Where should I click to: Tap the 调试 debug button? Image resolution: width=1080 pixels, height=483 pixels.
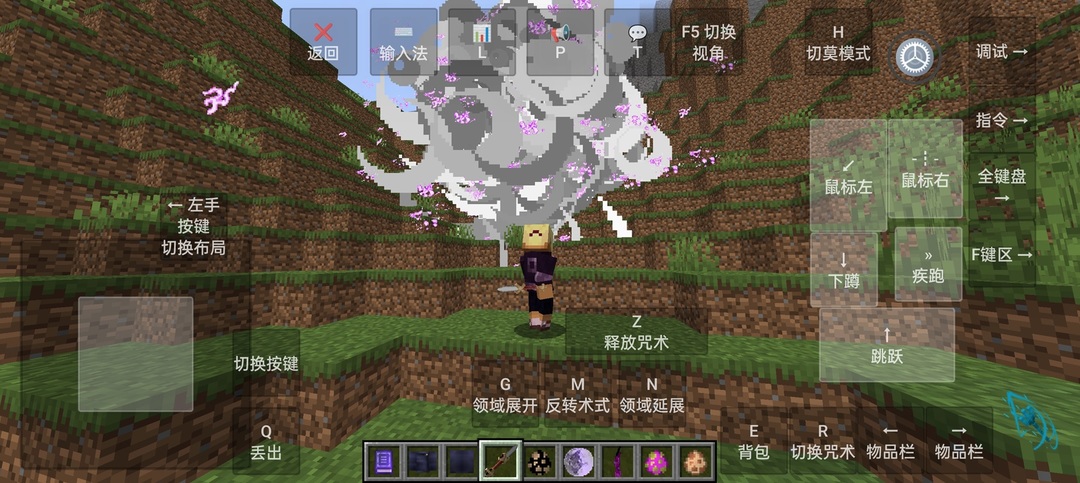[1002, 52]
